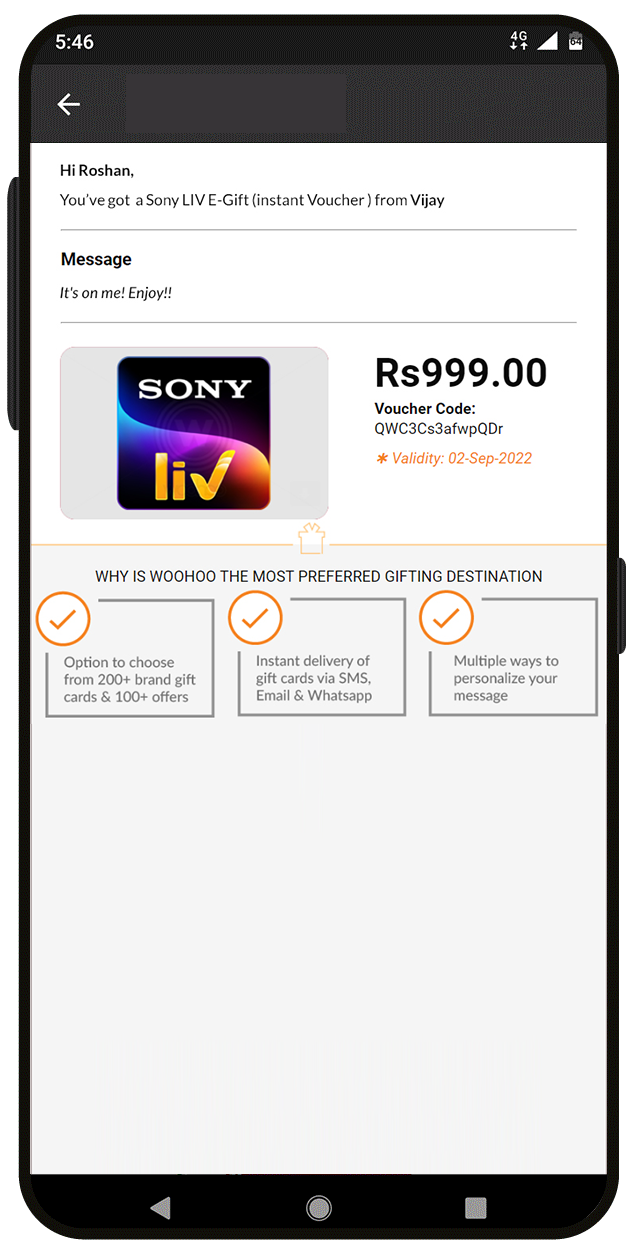Open the Sony LIV gift card image
The width and height of the screenshot is (633, 1253).
click(194, 433)
